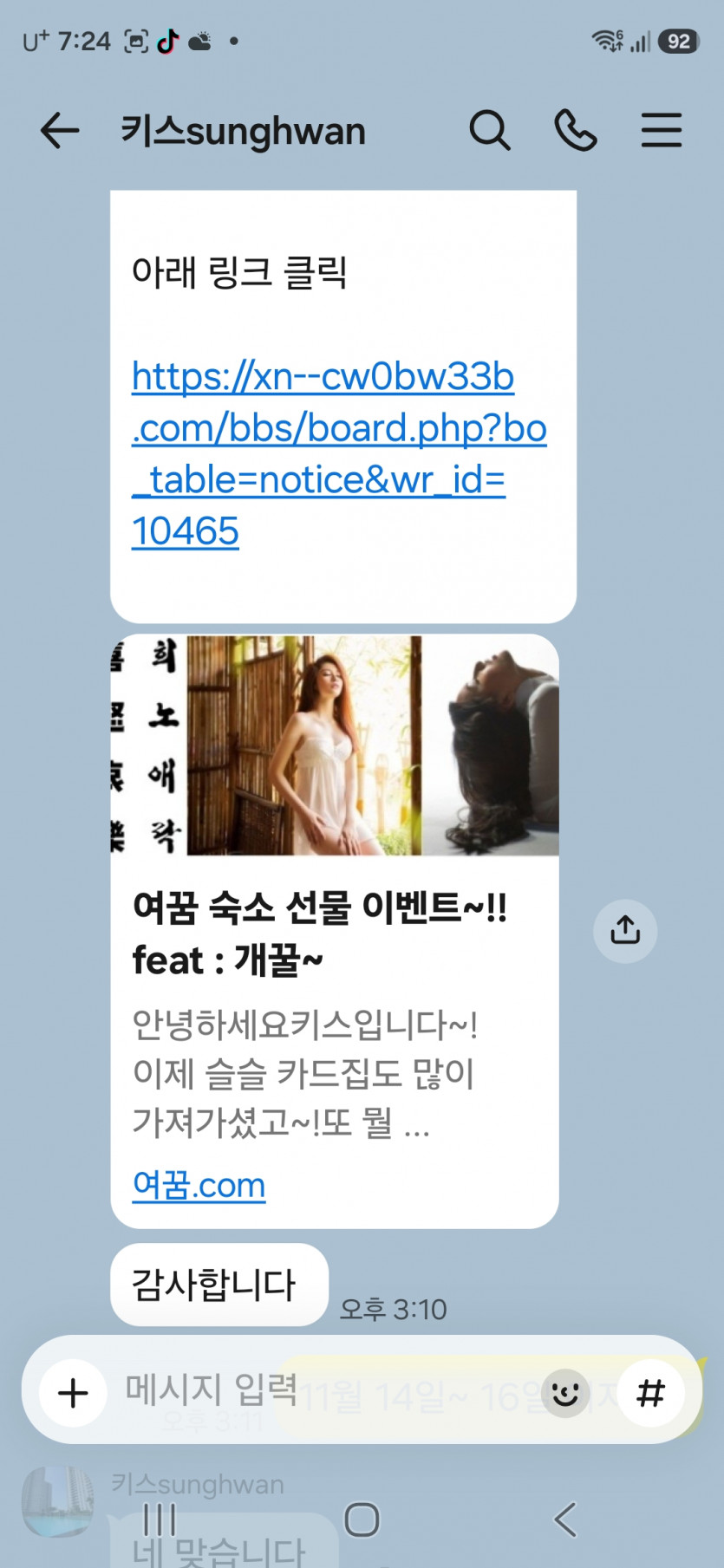This screenshot has height=1568, width=724.
Task: Open the emoticon picker
Action: tap(565, 1393)
